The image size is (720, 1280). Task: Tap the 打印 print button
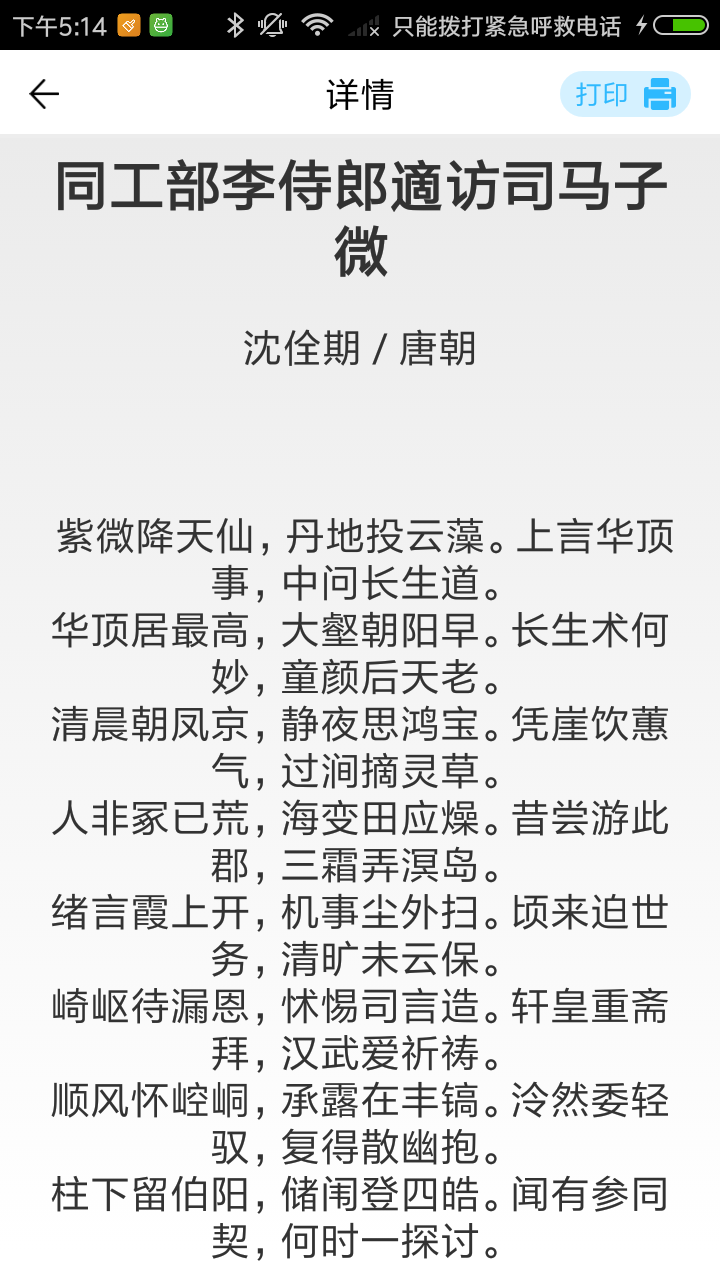[625, 94]
